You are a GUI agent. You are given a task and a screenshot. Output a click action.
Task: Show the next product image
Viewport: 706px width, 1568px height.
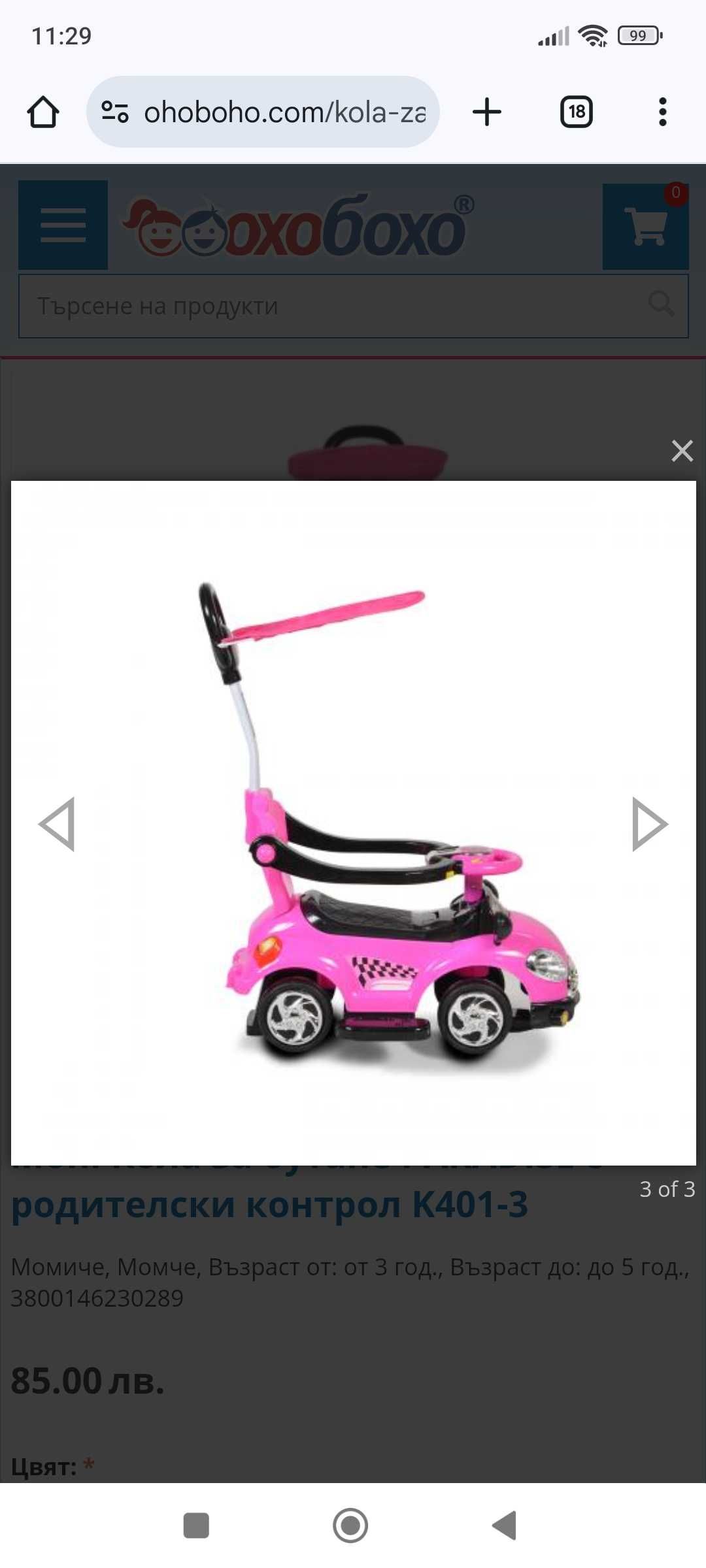click(x=649, y=825)
